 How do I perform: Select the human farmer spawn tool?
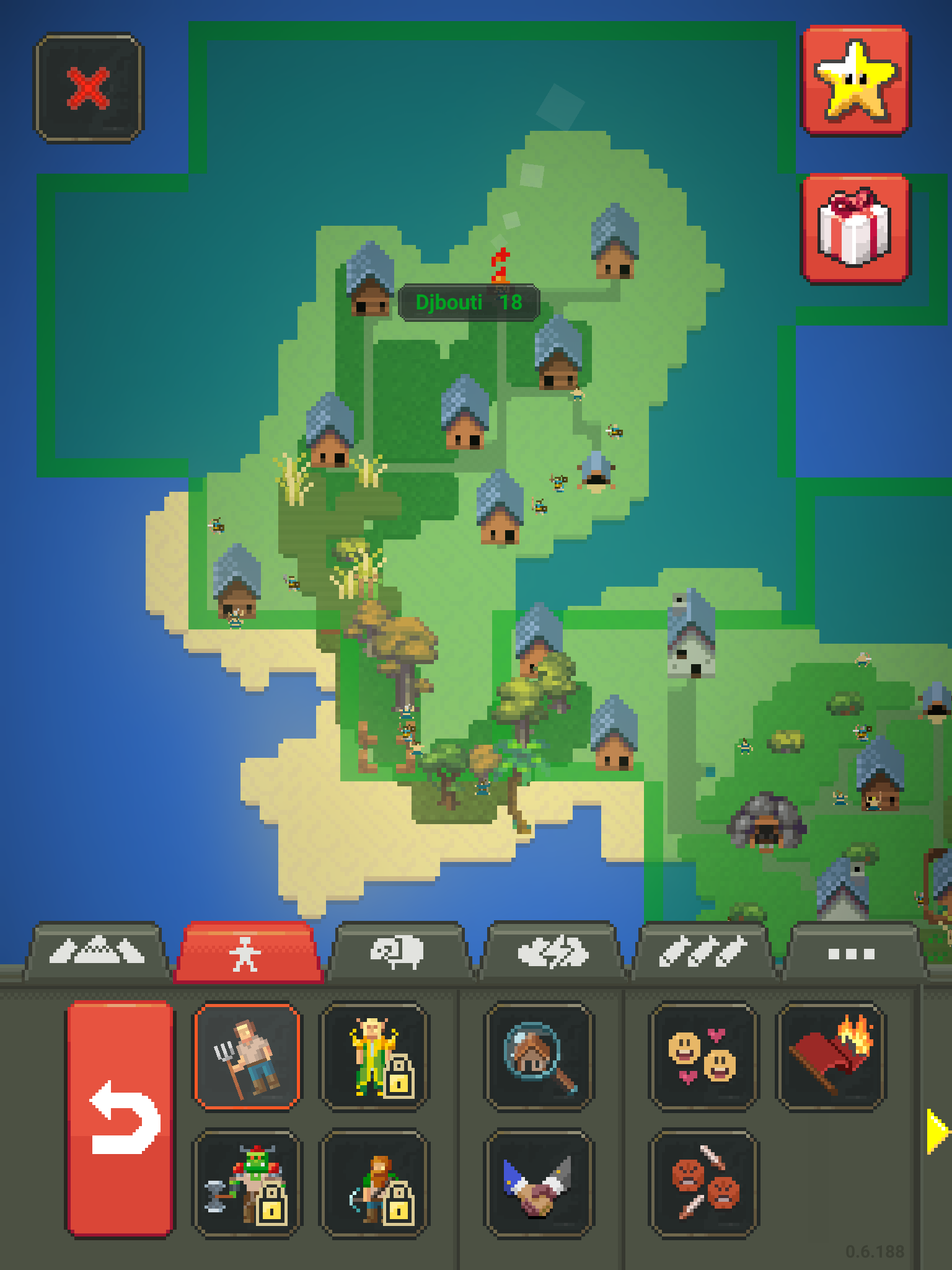(x=247, y=1057)
